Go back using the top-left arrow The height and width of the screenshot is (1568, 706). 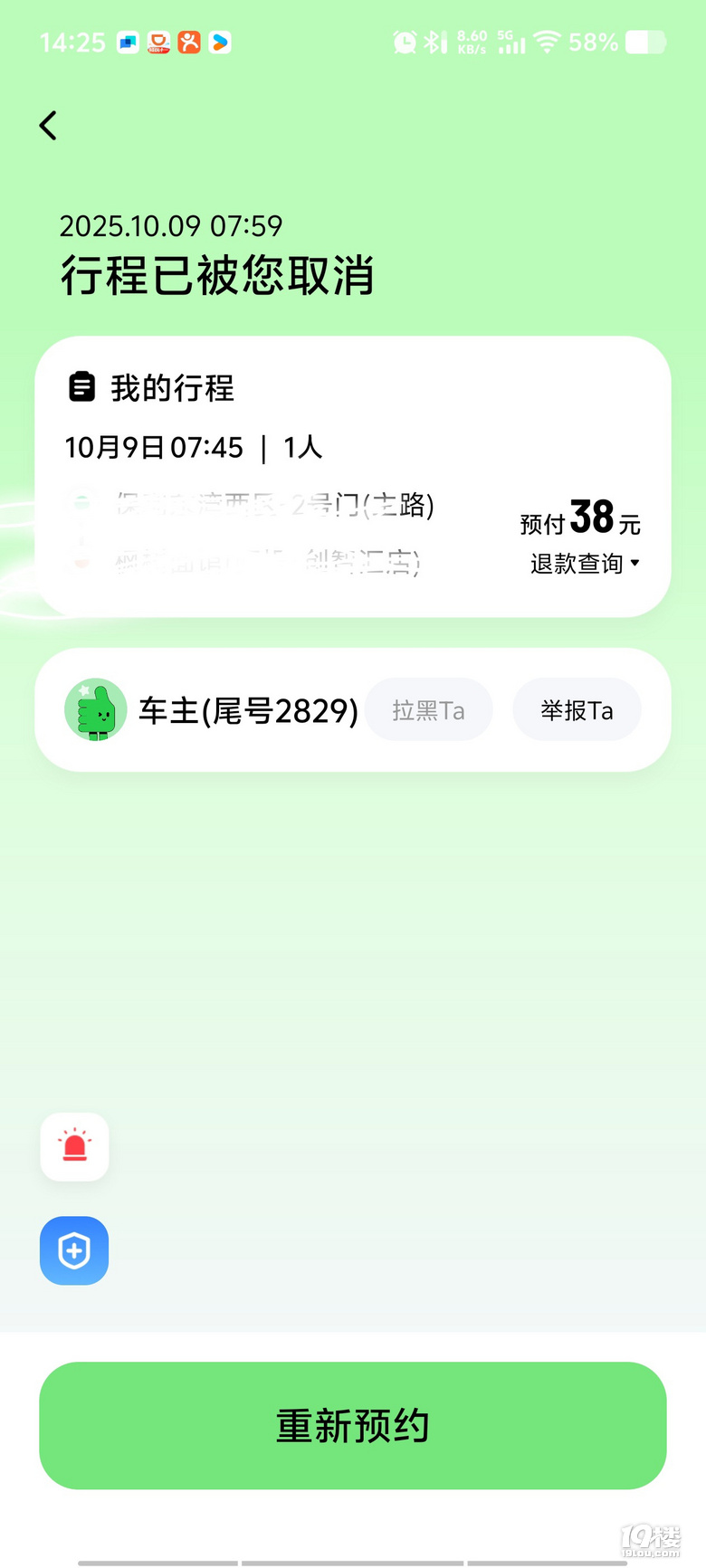49,126
